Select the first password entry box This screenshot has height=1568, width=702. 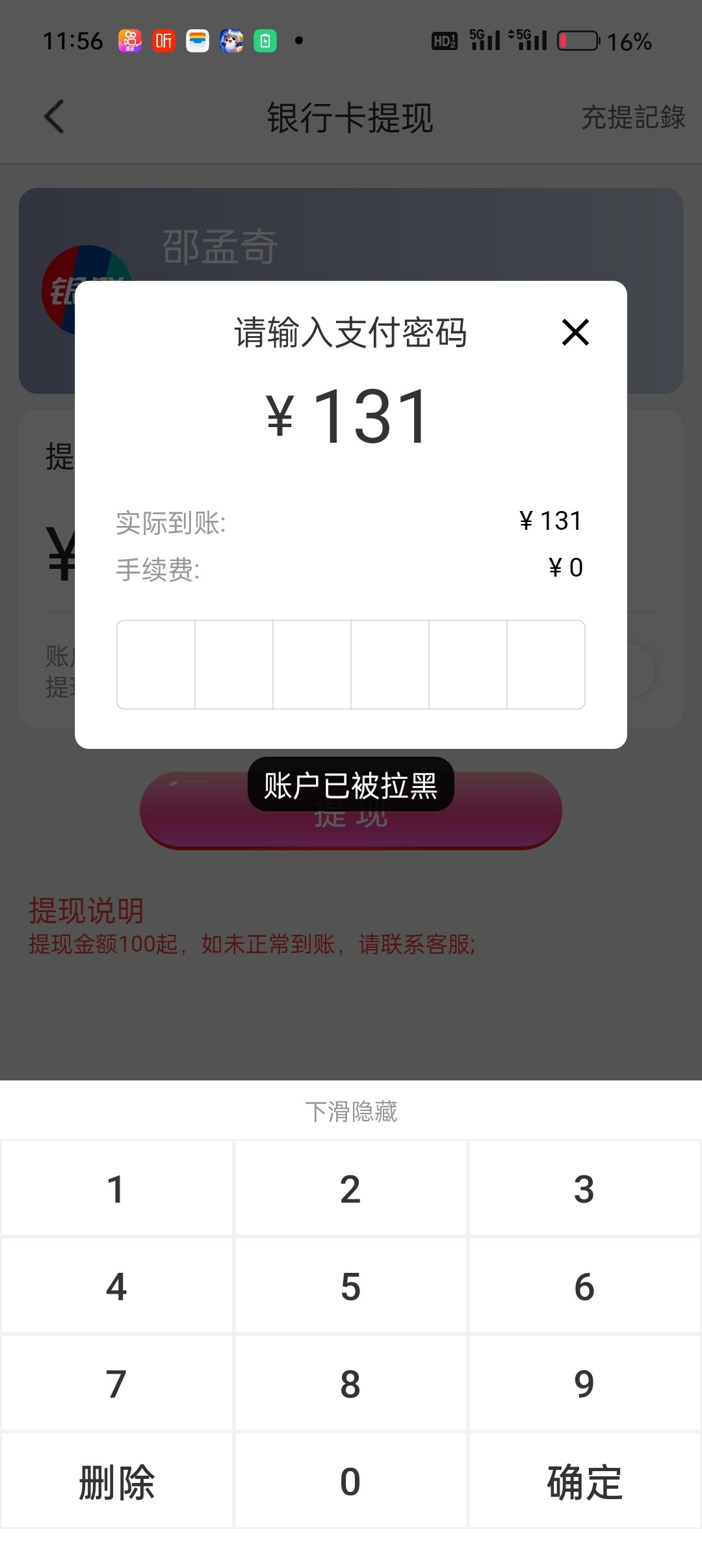coord(156,664)
